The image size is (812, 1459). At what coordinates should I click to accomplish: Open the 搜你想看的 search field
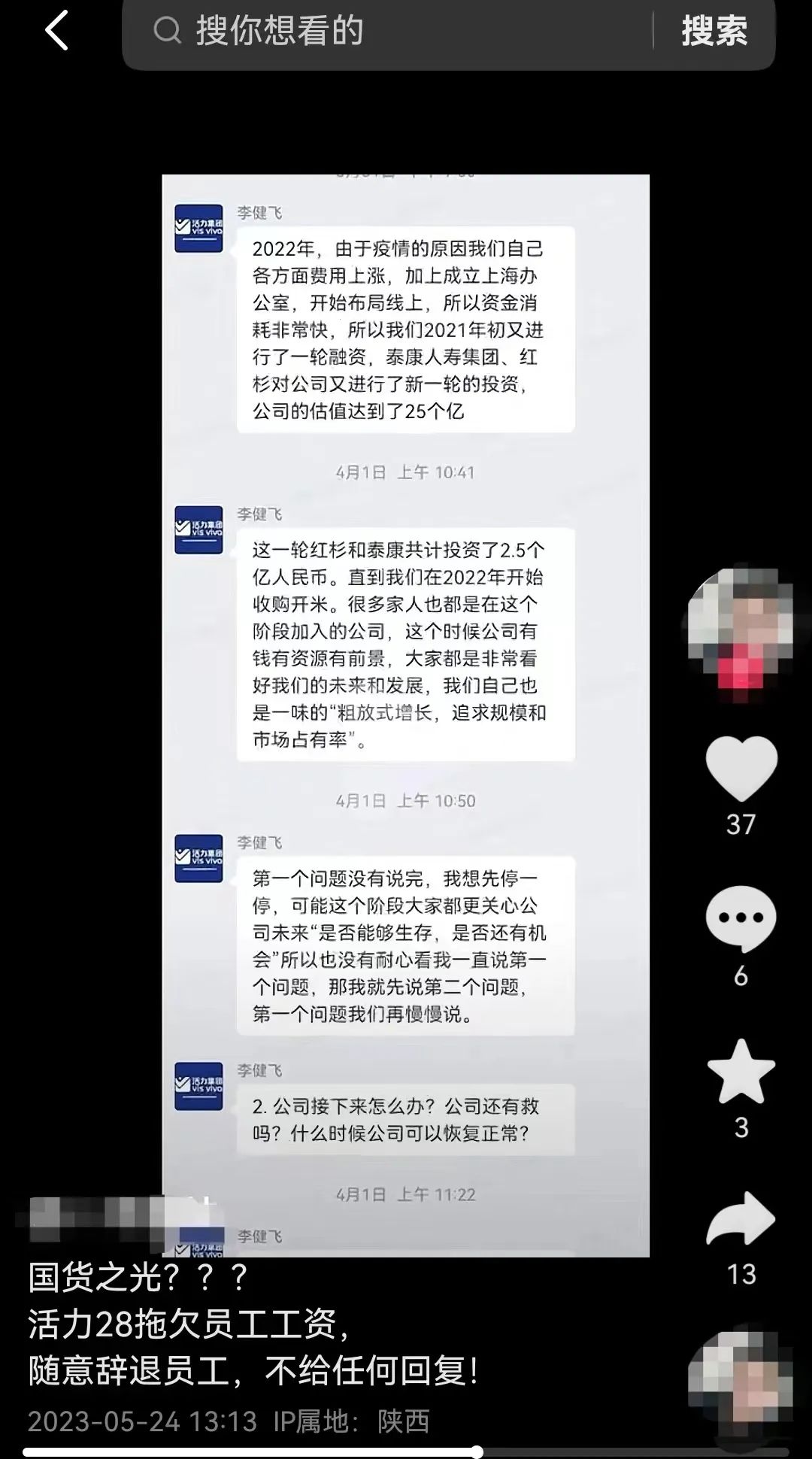391,31
